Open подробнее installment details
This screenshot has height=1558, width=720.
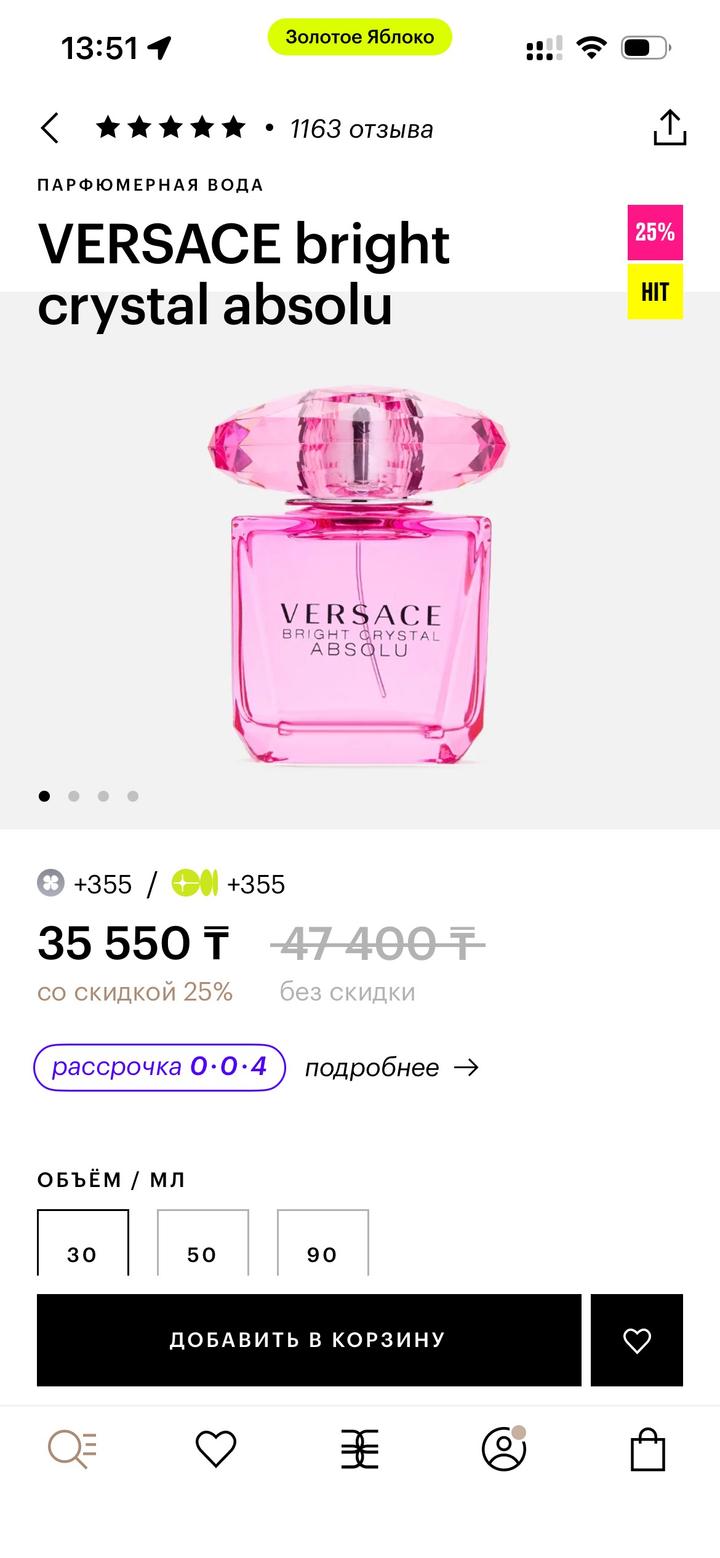(391, 1067)
